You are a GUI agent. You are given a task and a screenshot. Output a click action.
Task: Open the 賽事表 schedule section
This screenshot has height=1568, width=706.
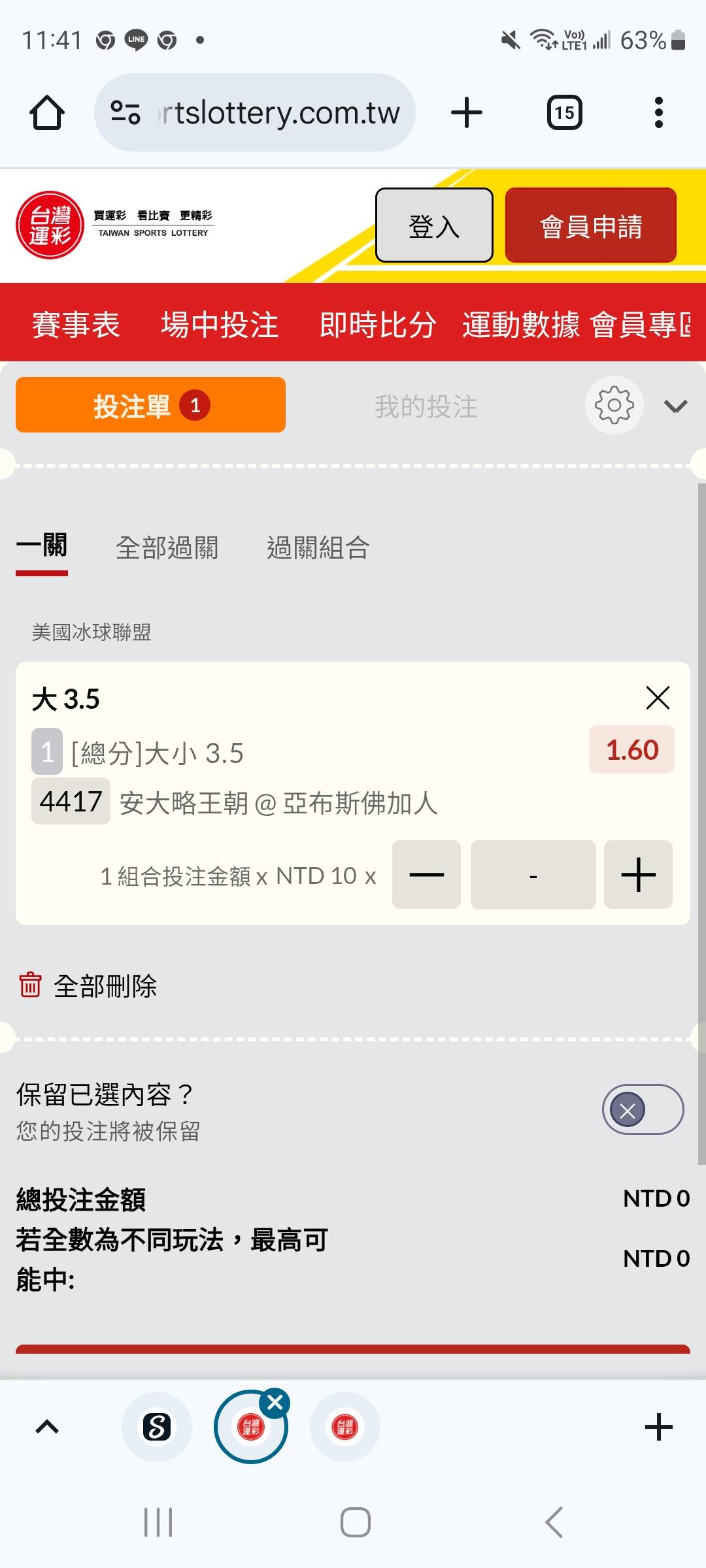coord(76,325)
